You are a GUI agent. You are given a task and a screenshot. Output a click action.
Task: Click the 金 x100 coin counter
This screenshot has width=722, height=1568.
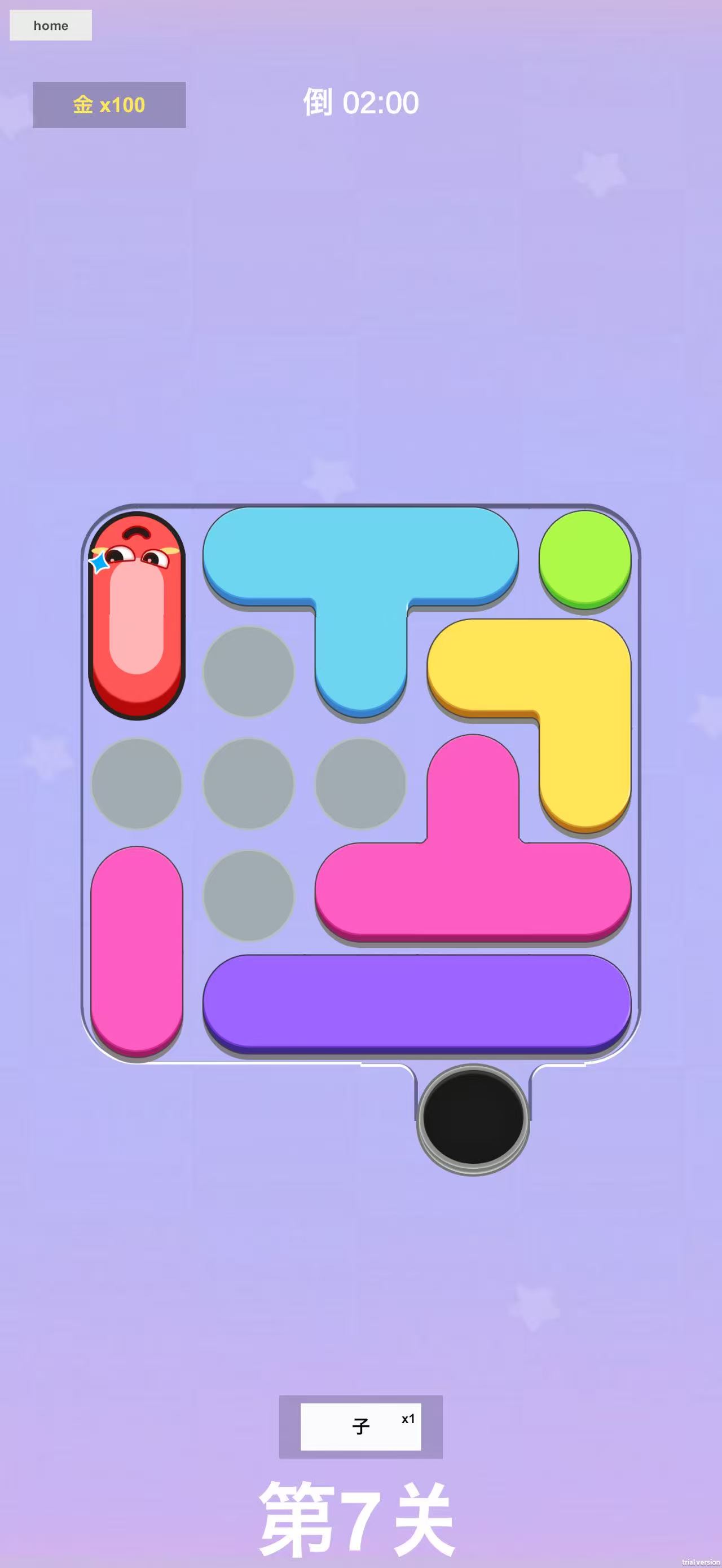click(108, 105)
